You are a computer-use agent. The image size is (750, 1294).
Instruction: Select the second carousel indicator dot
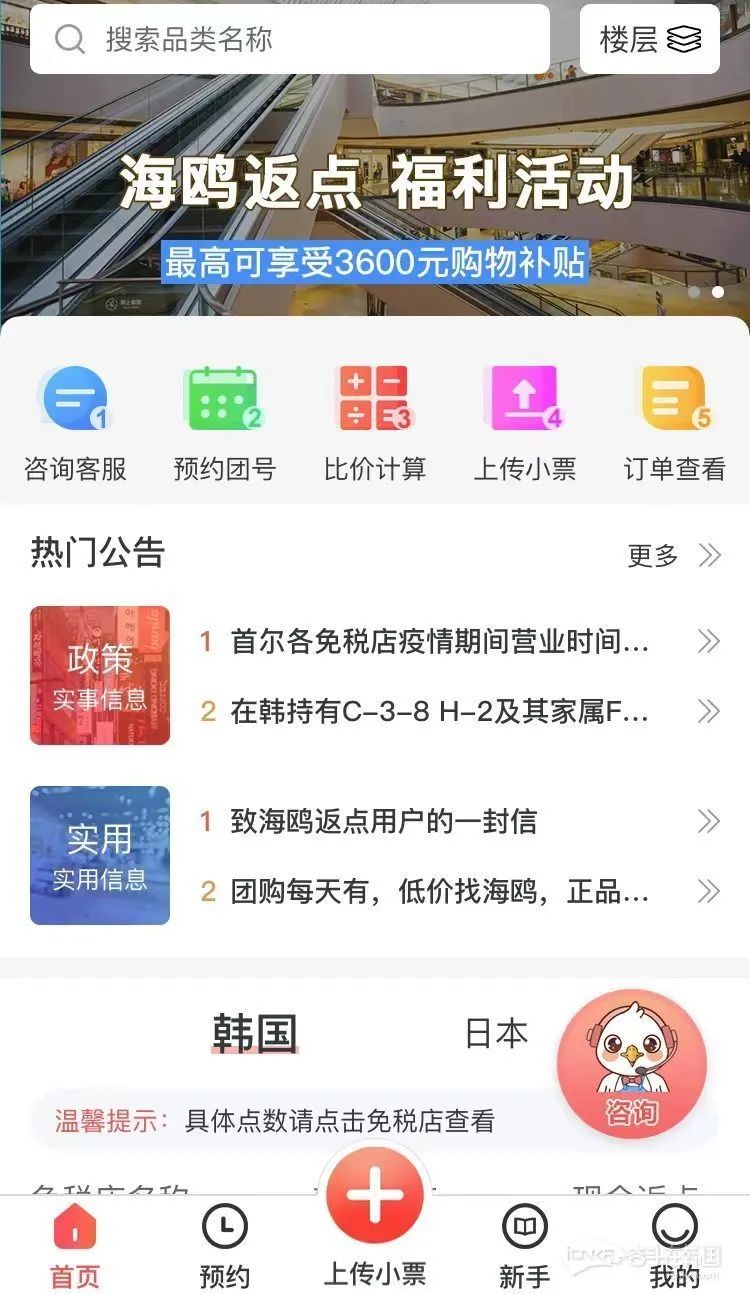pyautogui.click(x=718, y=293)
